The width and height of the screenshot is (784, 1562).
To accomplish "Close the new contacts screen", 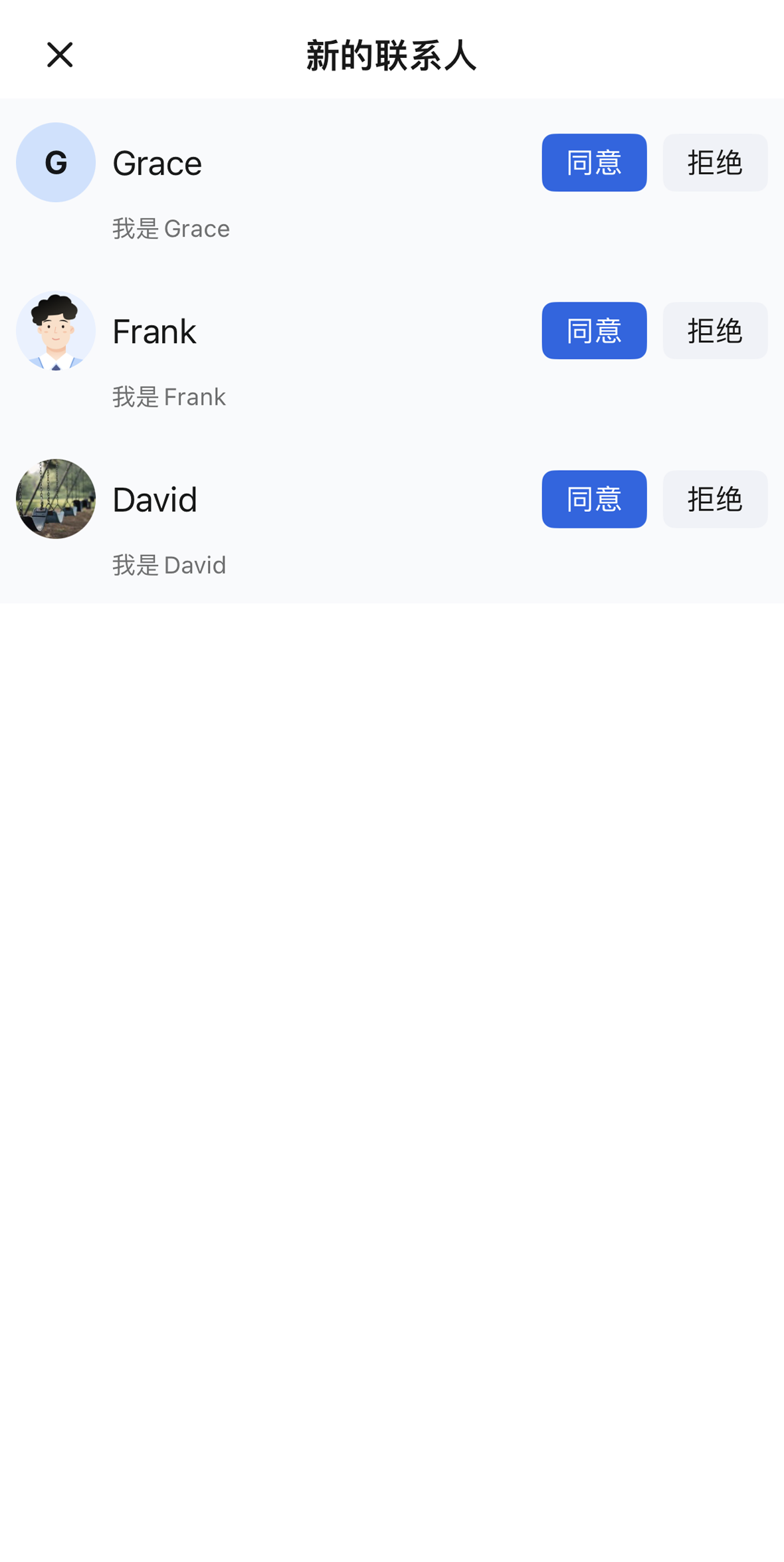I will coord(60,55).
